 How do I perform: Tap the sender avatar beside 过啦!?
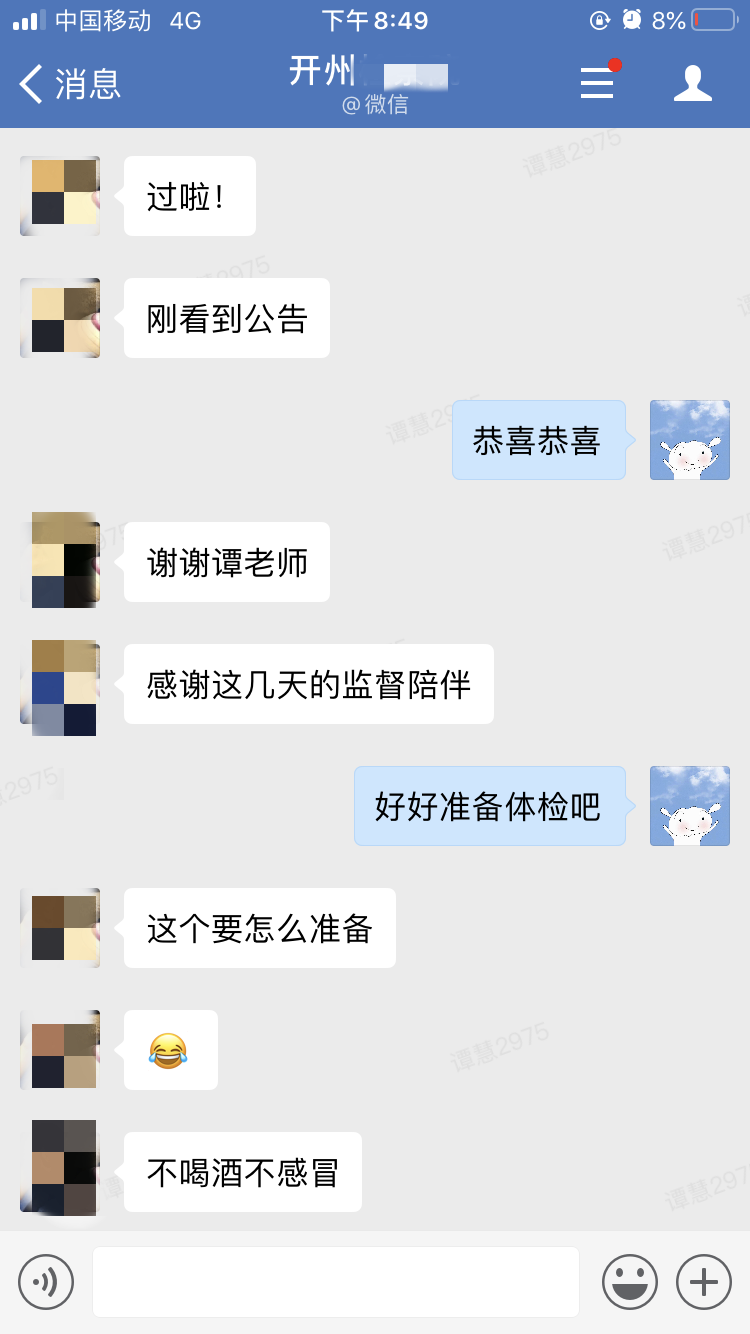pyautogui.click(x=60, y=196)
